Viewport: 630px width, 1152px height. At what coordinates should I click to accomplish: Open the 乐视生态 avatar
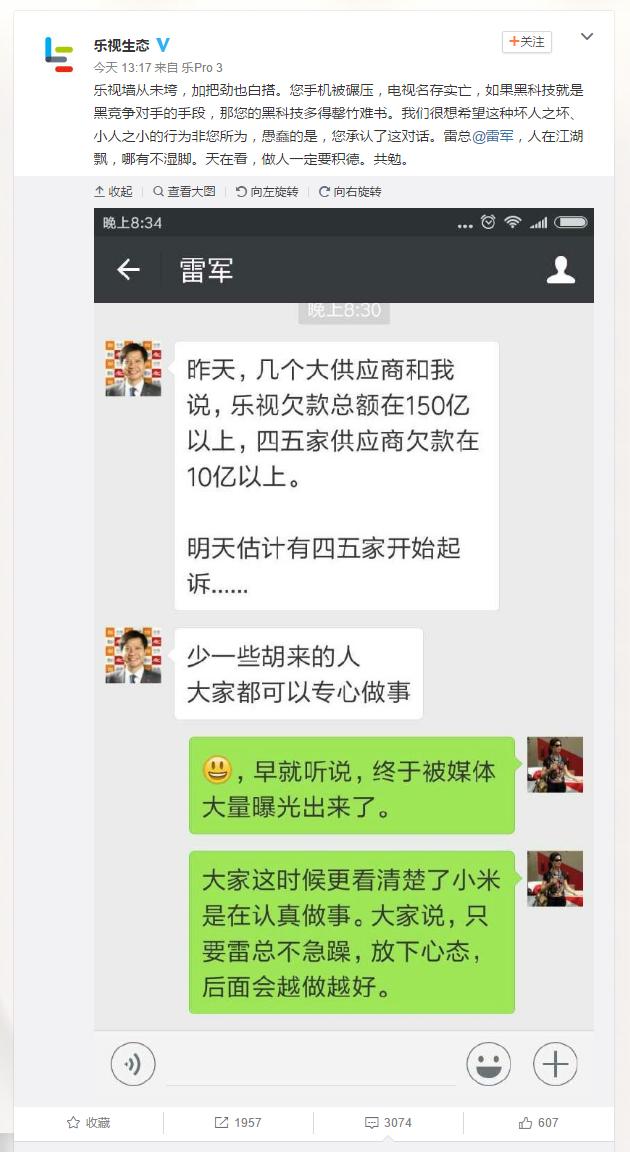59,54
